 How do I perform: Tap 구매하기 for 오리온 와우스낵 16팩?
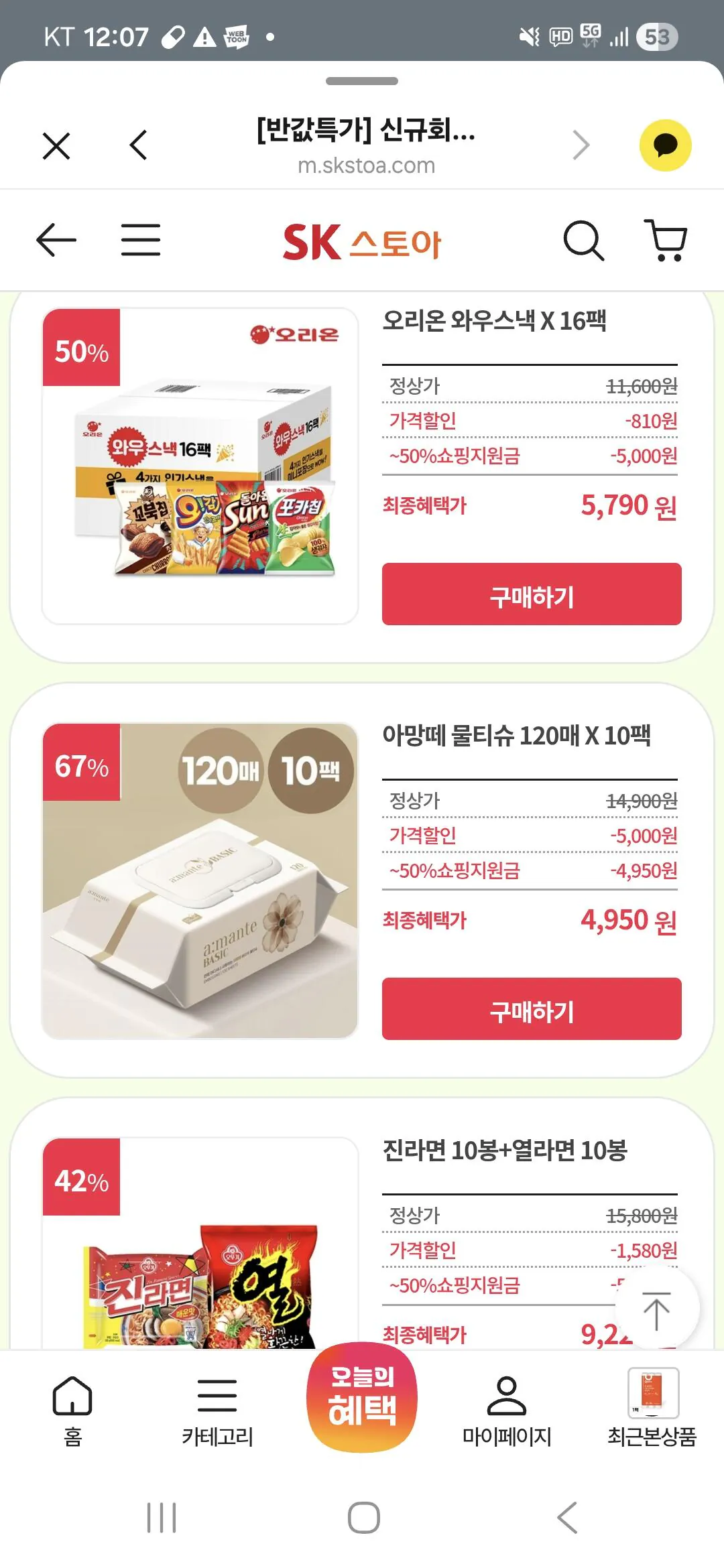(532, 596)
